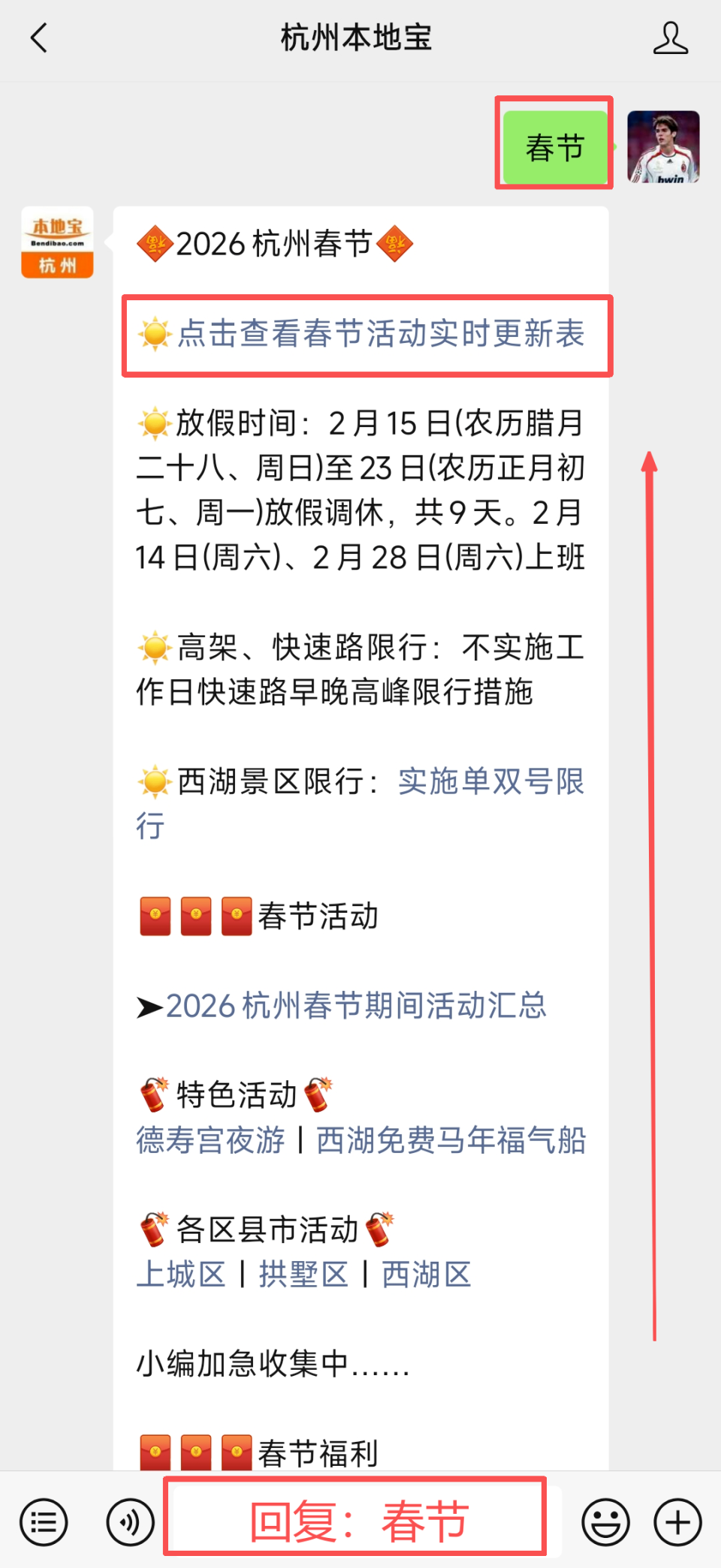Open the contact profile icon top right
Image resolution: width=721 pixels, height=1568 pixels.
672,38
